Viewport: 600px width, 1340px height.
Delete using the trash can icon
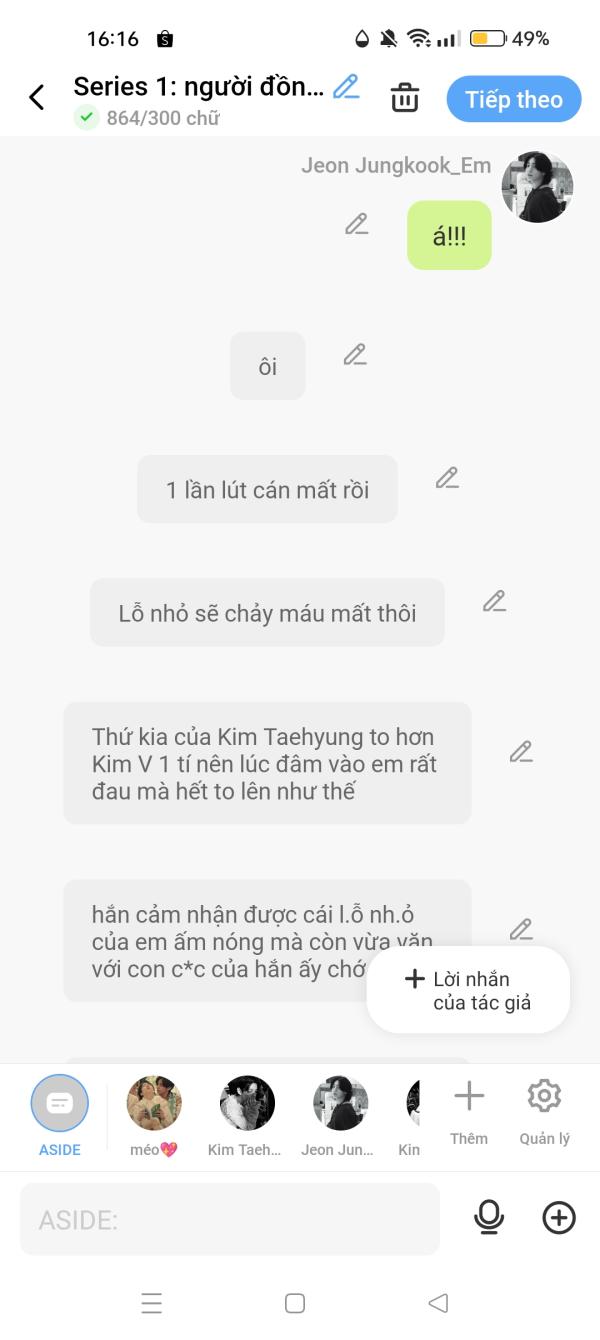[x=405, y=98]
